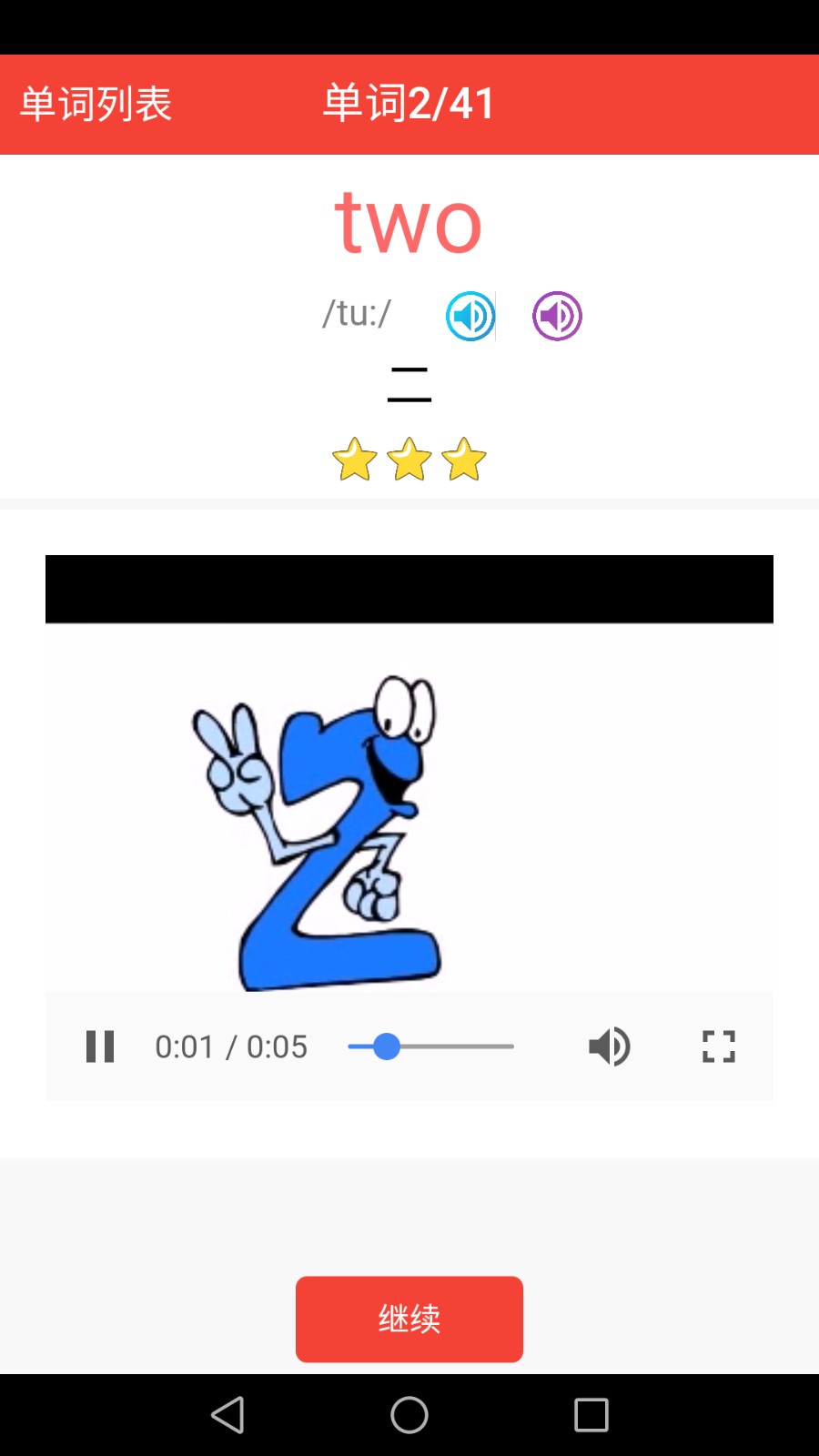Mute the video volume
This screenshot has width=819, height=1456.
609,1046
